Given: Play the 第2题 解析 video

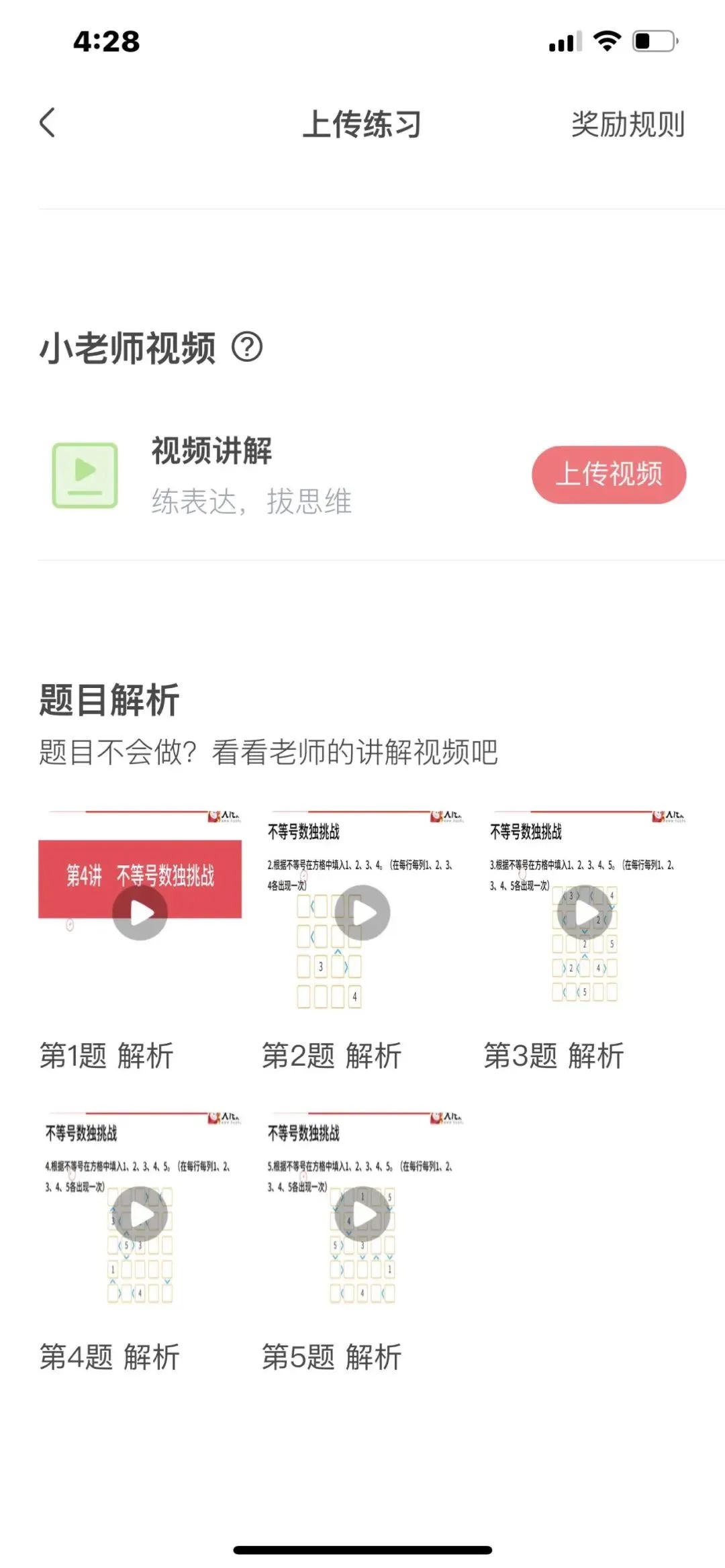Looking at the screenshot, I should point(362,912).
